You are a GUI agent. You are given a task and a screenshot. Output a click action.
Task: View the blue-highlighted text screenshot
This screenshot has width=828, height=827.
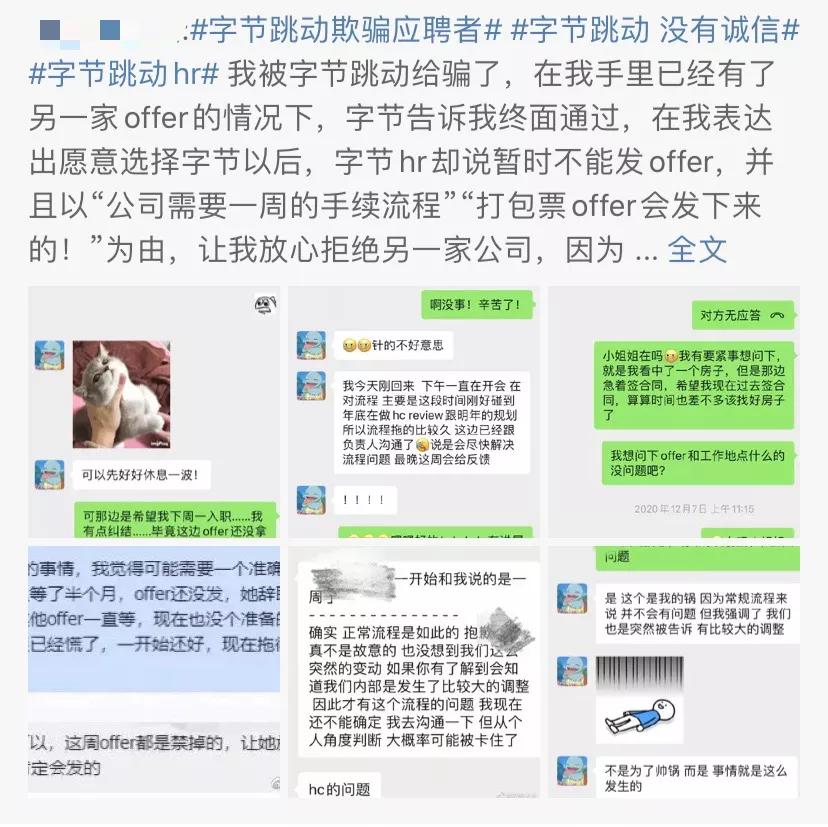[x=153, y=667]
